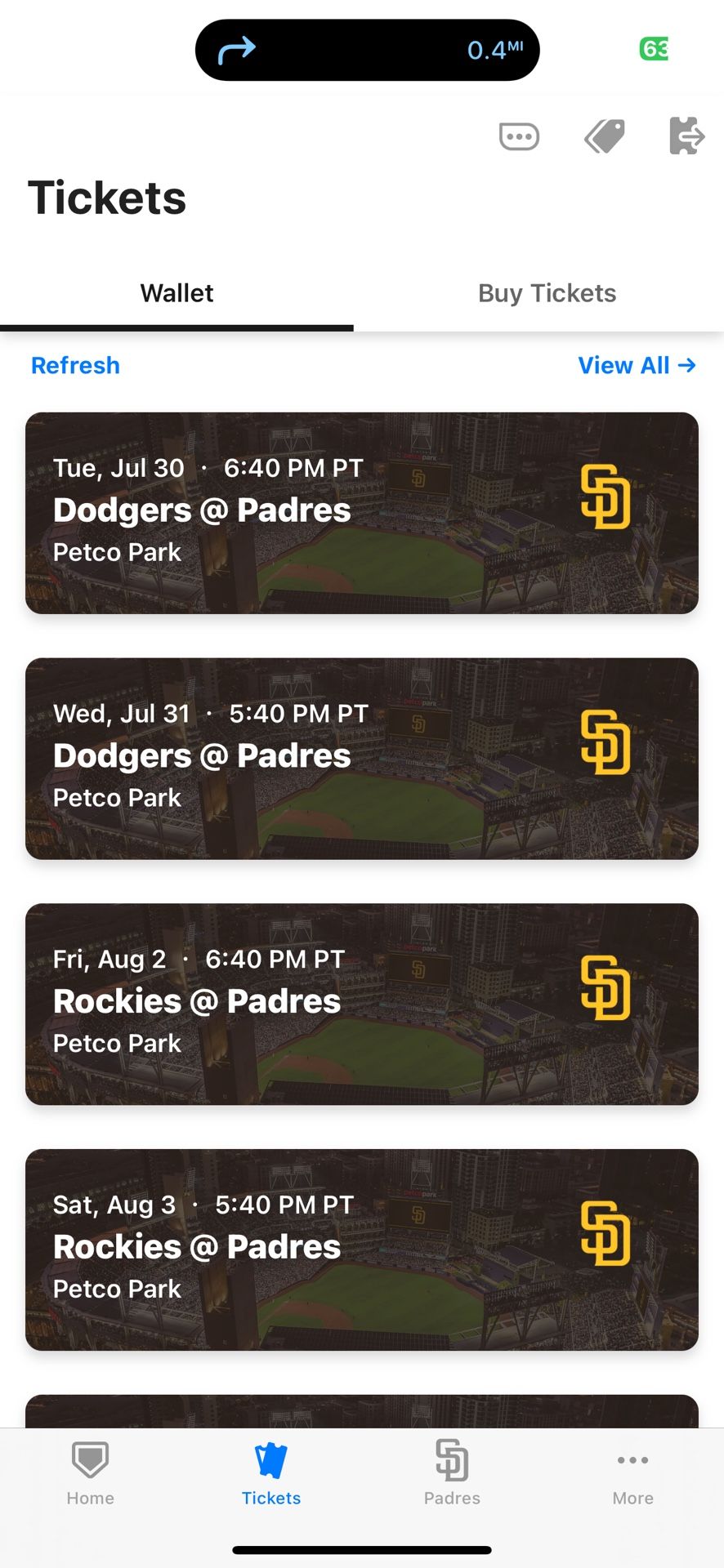The image size is (724, 1568).
Task: Tap the 0.4 MI navigation banner
Action: click(367, 49)
